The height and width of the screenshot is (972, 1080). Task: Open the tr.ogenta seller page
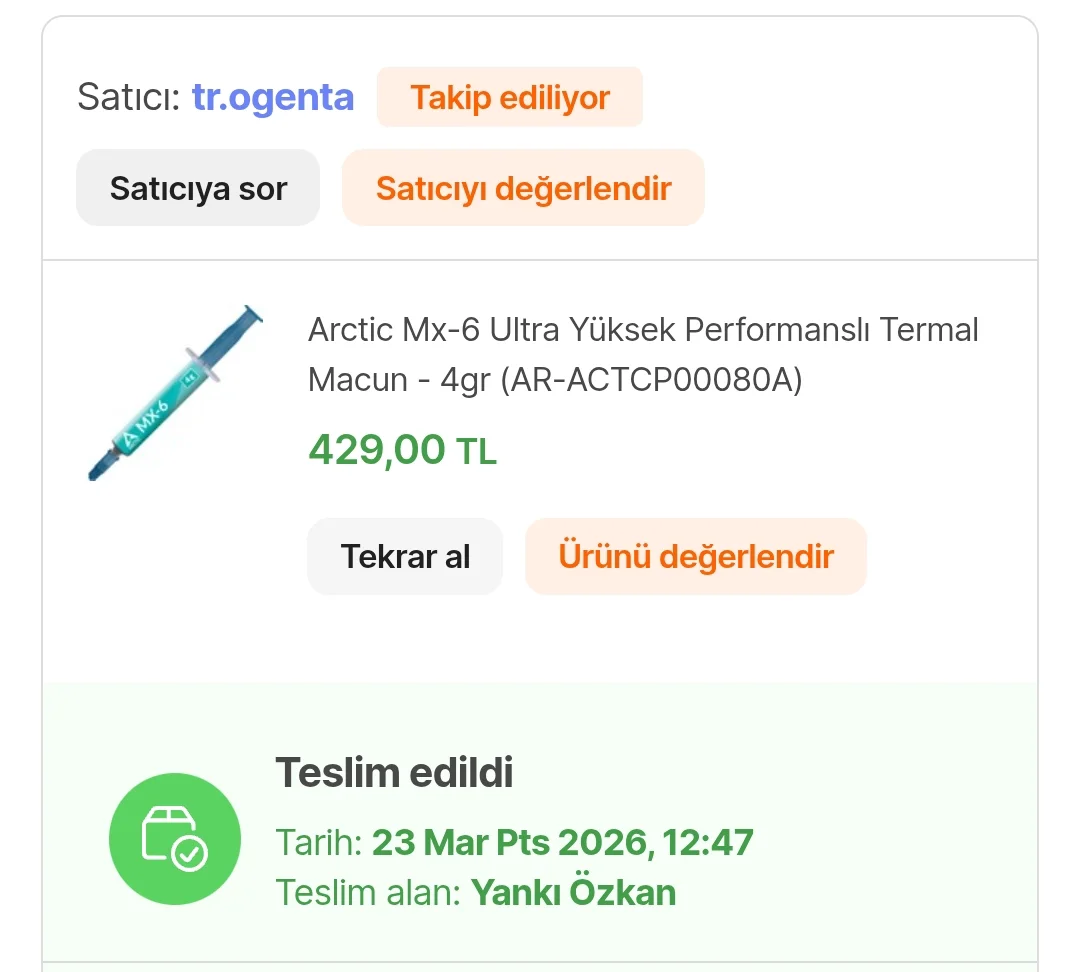point(272,98)
